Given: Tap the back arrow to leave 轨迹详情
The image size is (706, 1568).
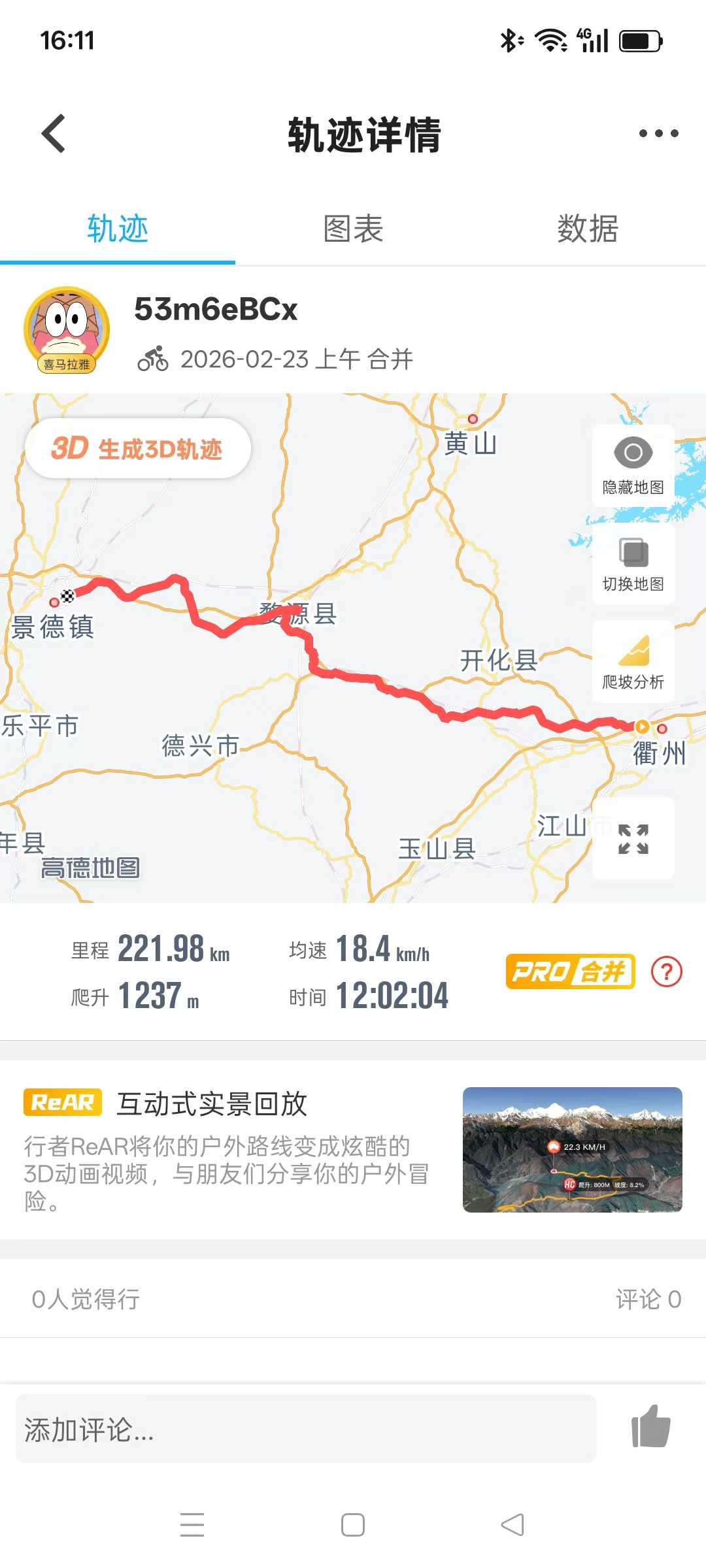Looking at the screenshot, I should pos(52,133).
